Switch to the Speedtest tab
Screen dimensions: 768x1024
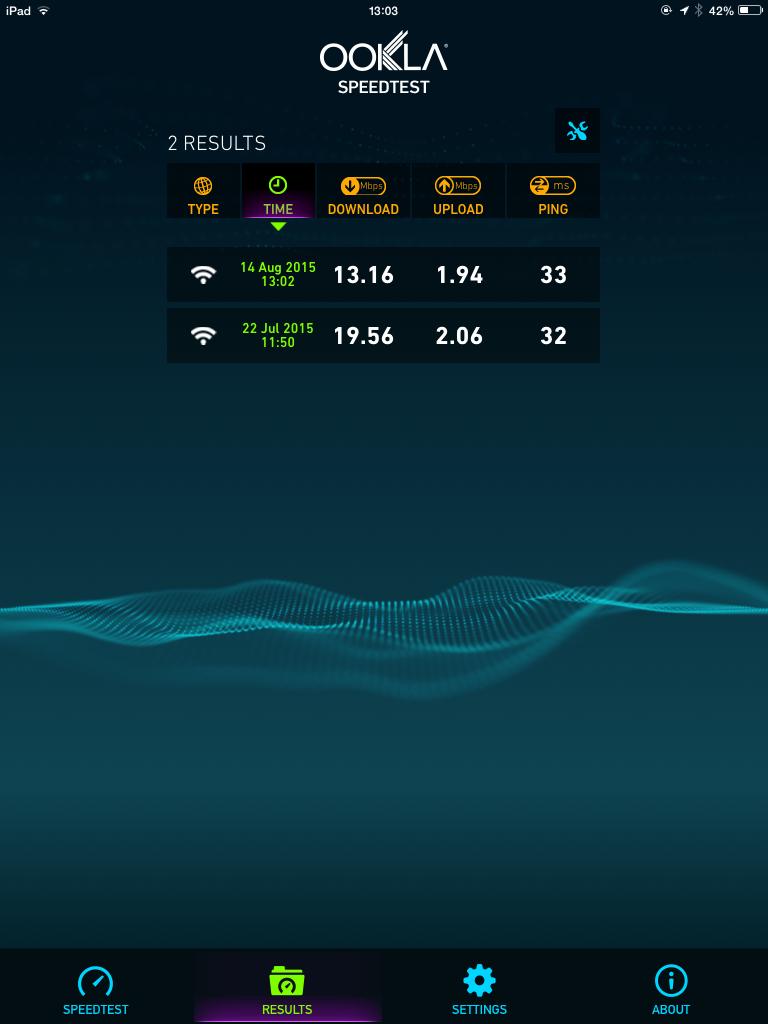[x=96, y=988]
